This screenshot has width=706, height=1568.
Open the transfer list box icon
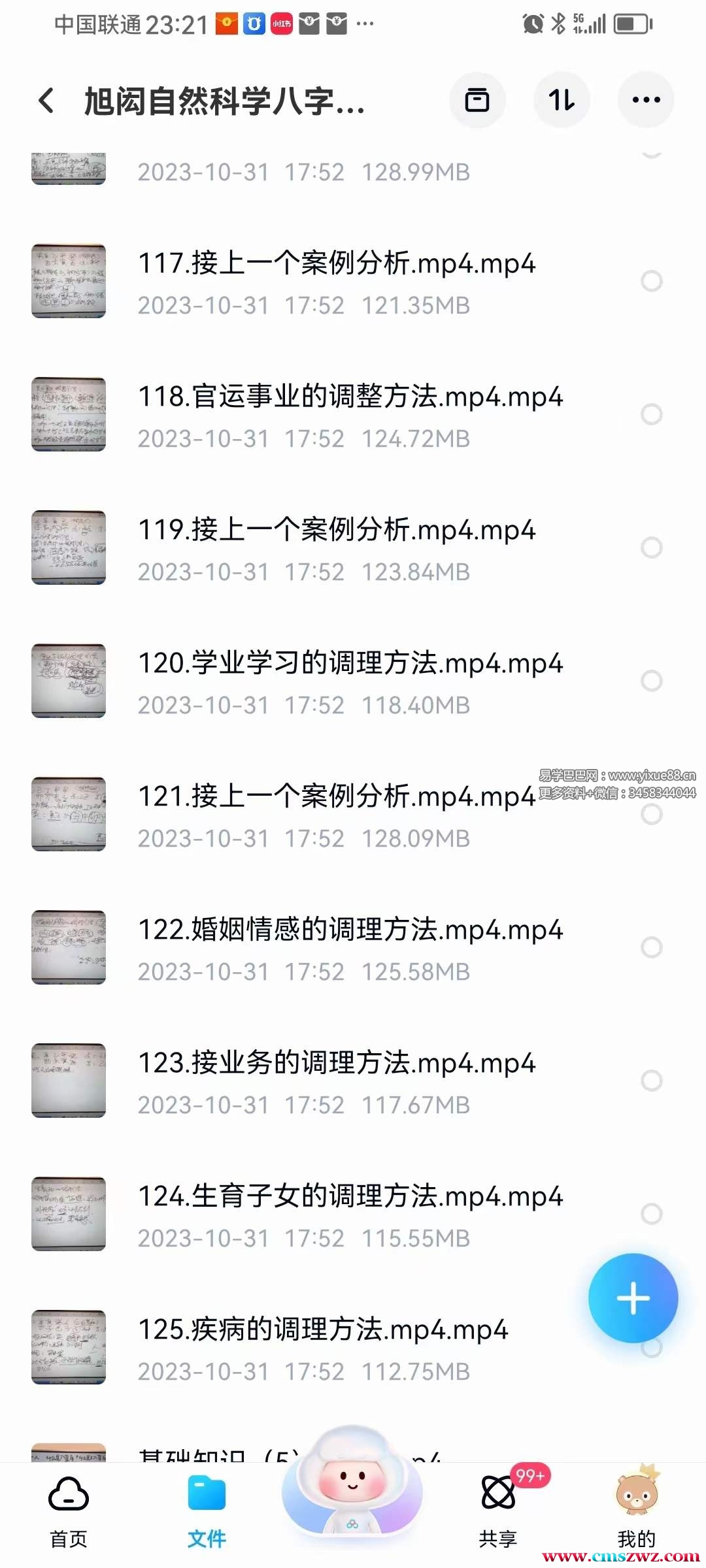click(477, 101)
